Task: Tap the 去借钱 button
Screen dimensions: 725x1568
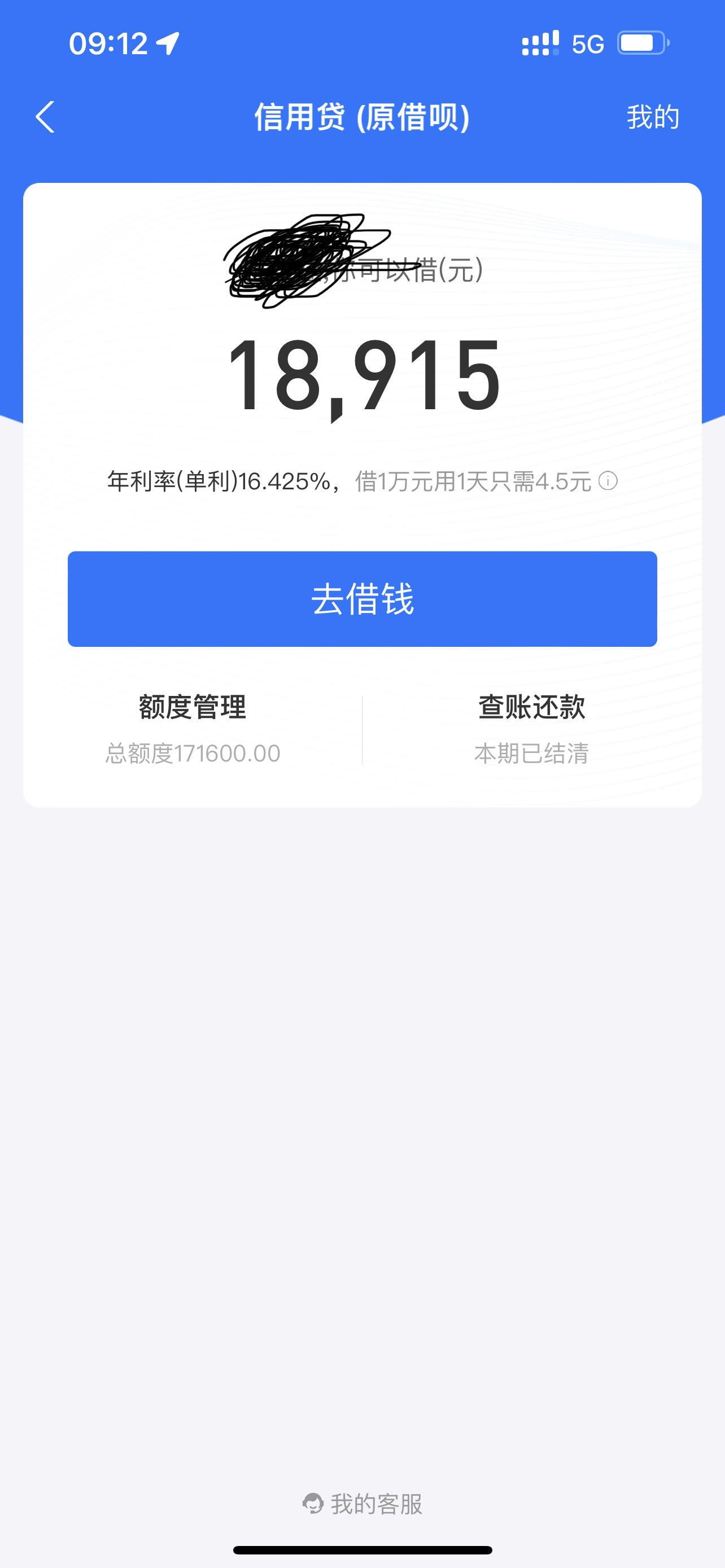Action: point(362,599)
